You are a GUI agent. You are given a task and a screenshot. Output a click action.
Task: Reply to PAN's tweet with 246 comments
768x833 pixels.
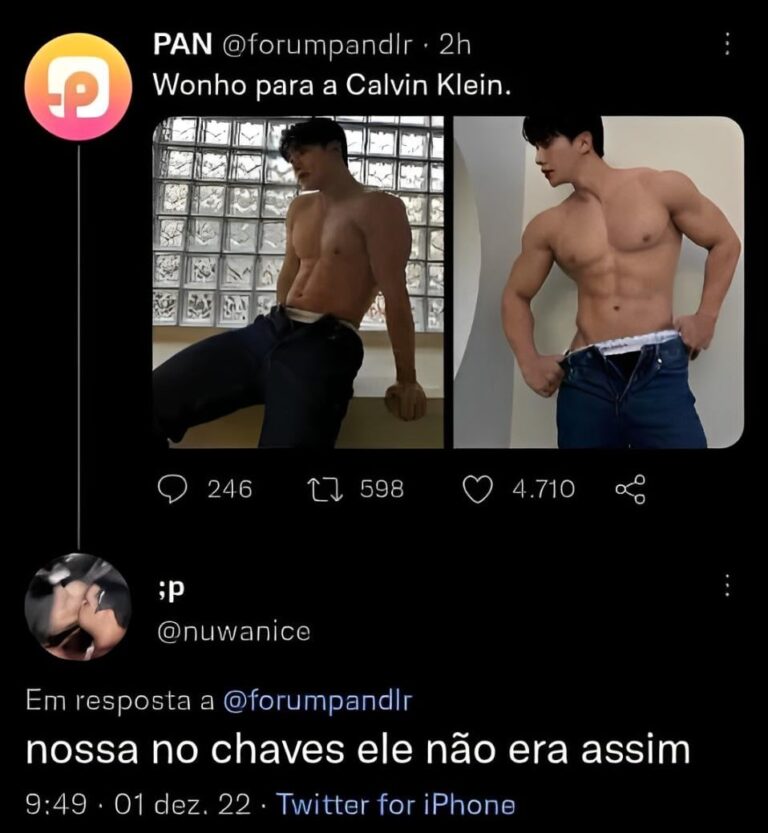(175, 489)
